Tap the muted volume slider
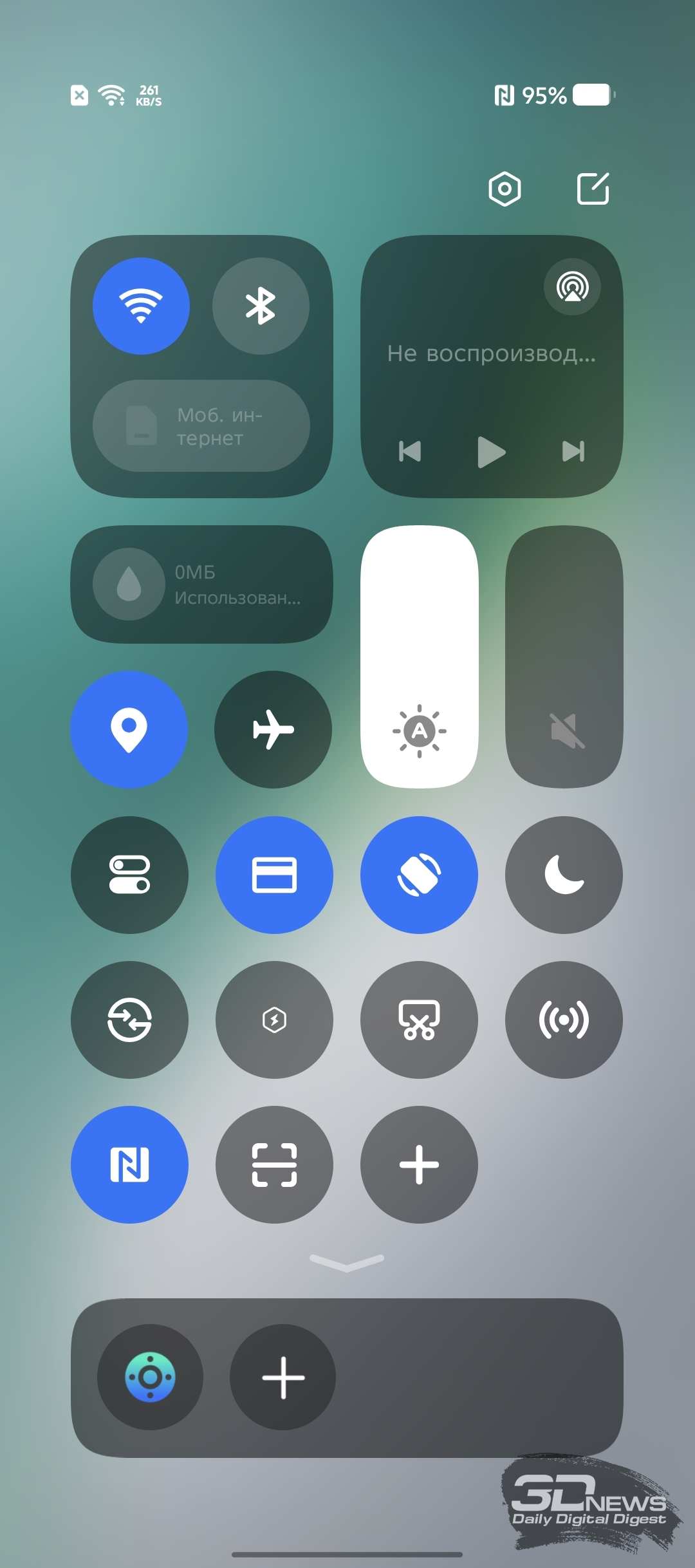Viewport: 695px width, 1568px height. click(x=564, y=657)
